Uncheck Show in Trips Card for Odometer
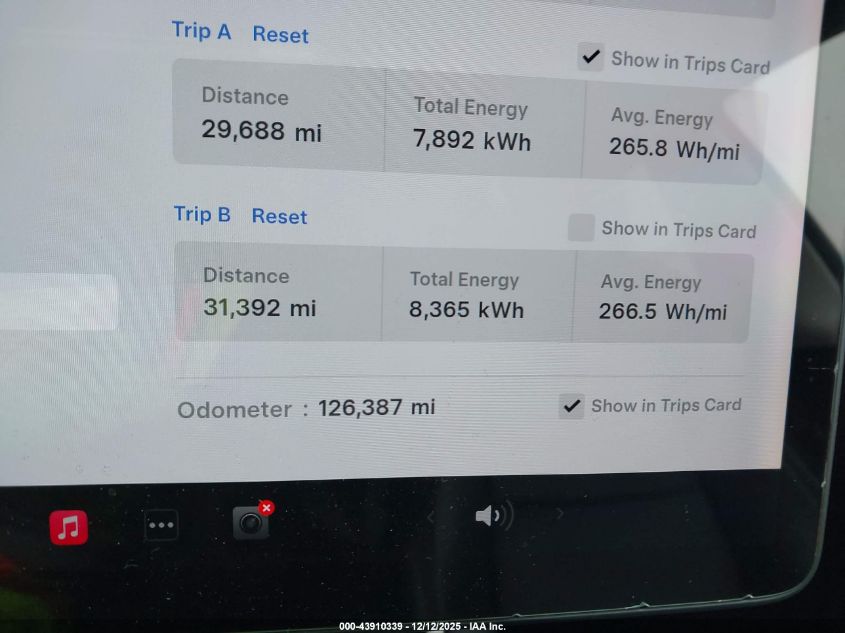This screenshot has width=845, height=633. click(571, 405)
